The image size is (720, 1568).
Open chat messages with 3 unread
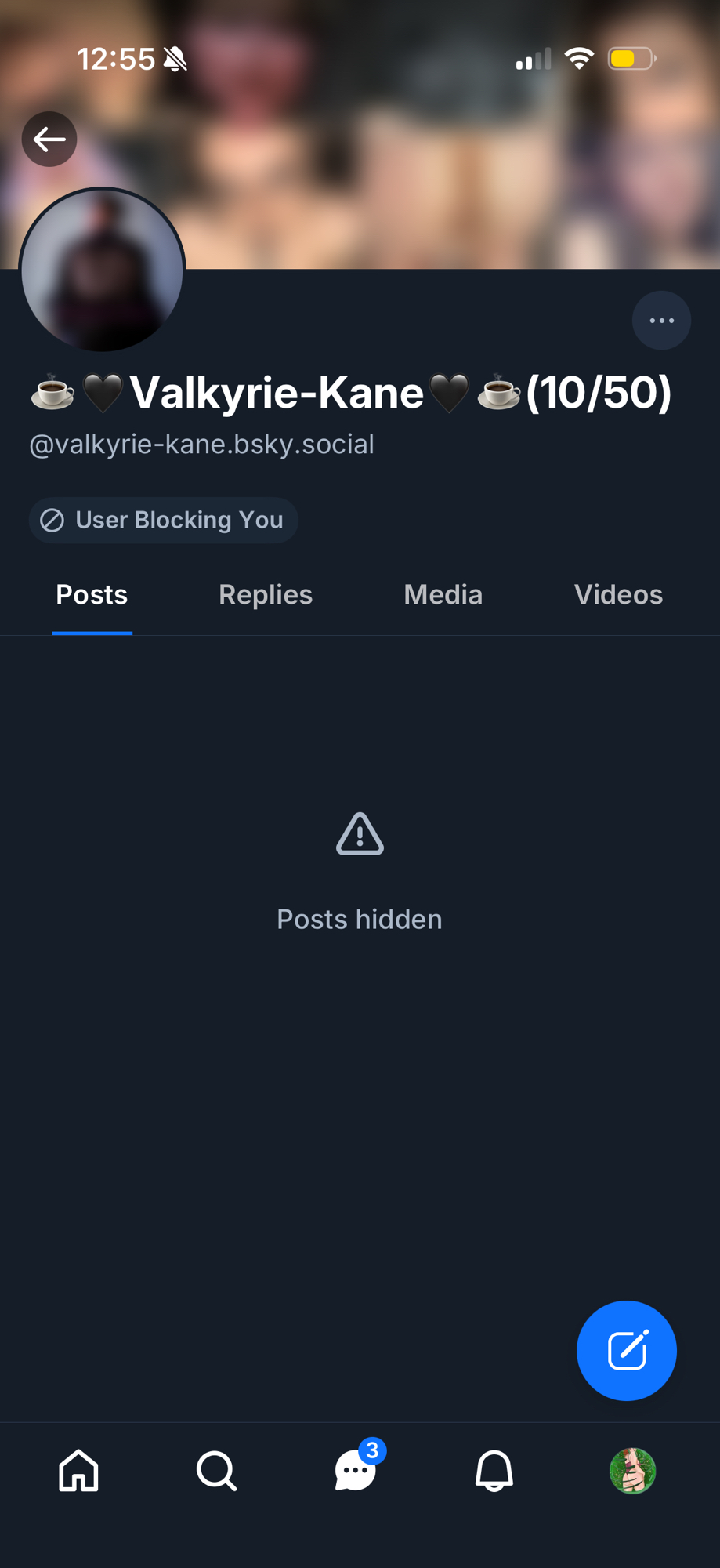point(356,1470)
